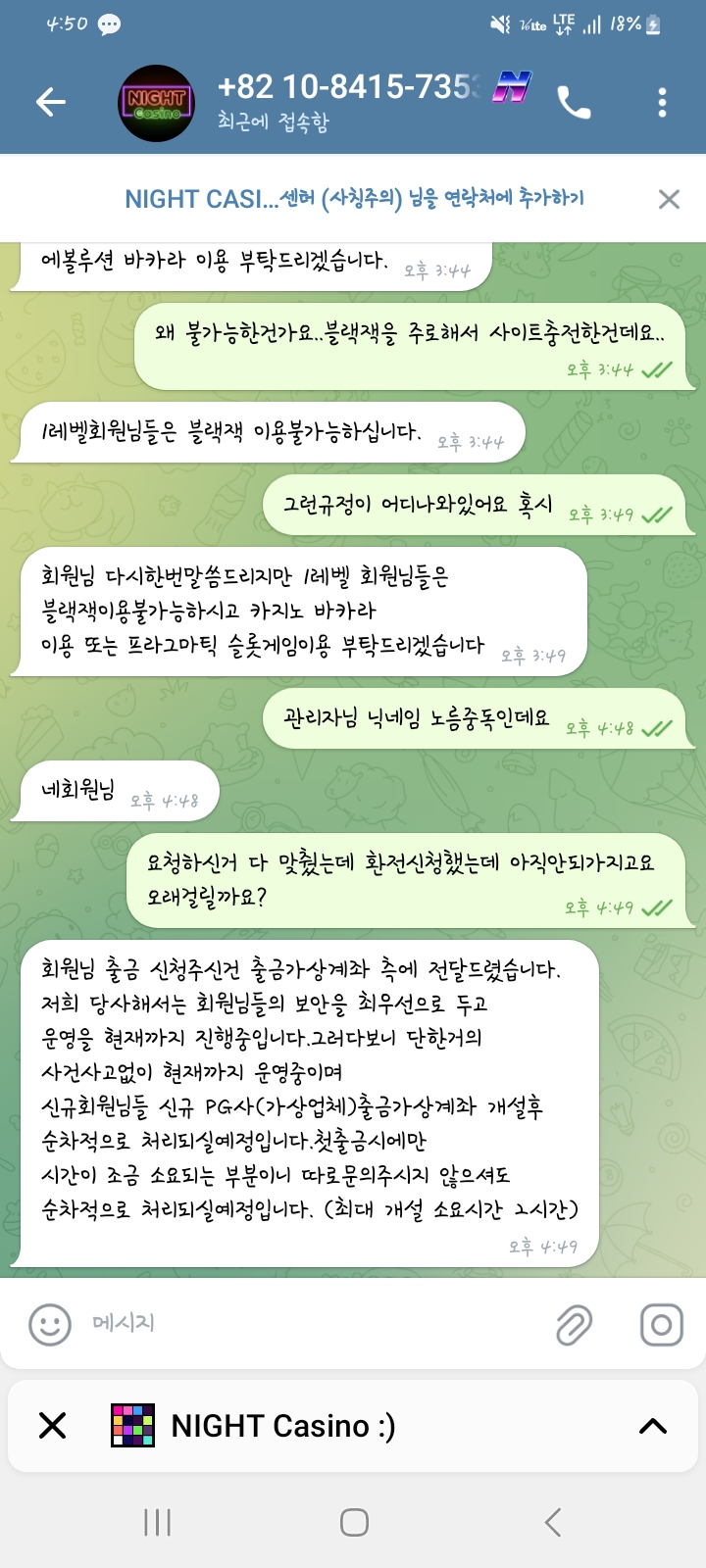
Task: Attach a file with the paperclip
Action: (574, 1325)
